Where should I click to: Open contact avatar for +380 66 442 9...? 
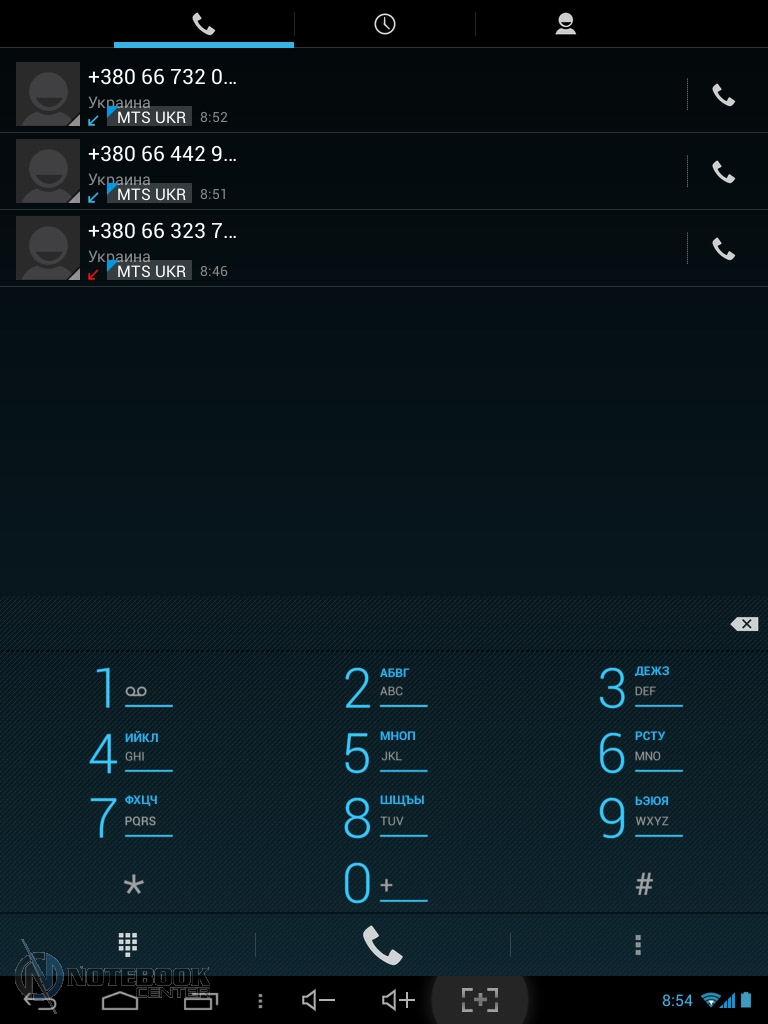tap(48, 172)
